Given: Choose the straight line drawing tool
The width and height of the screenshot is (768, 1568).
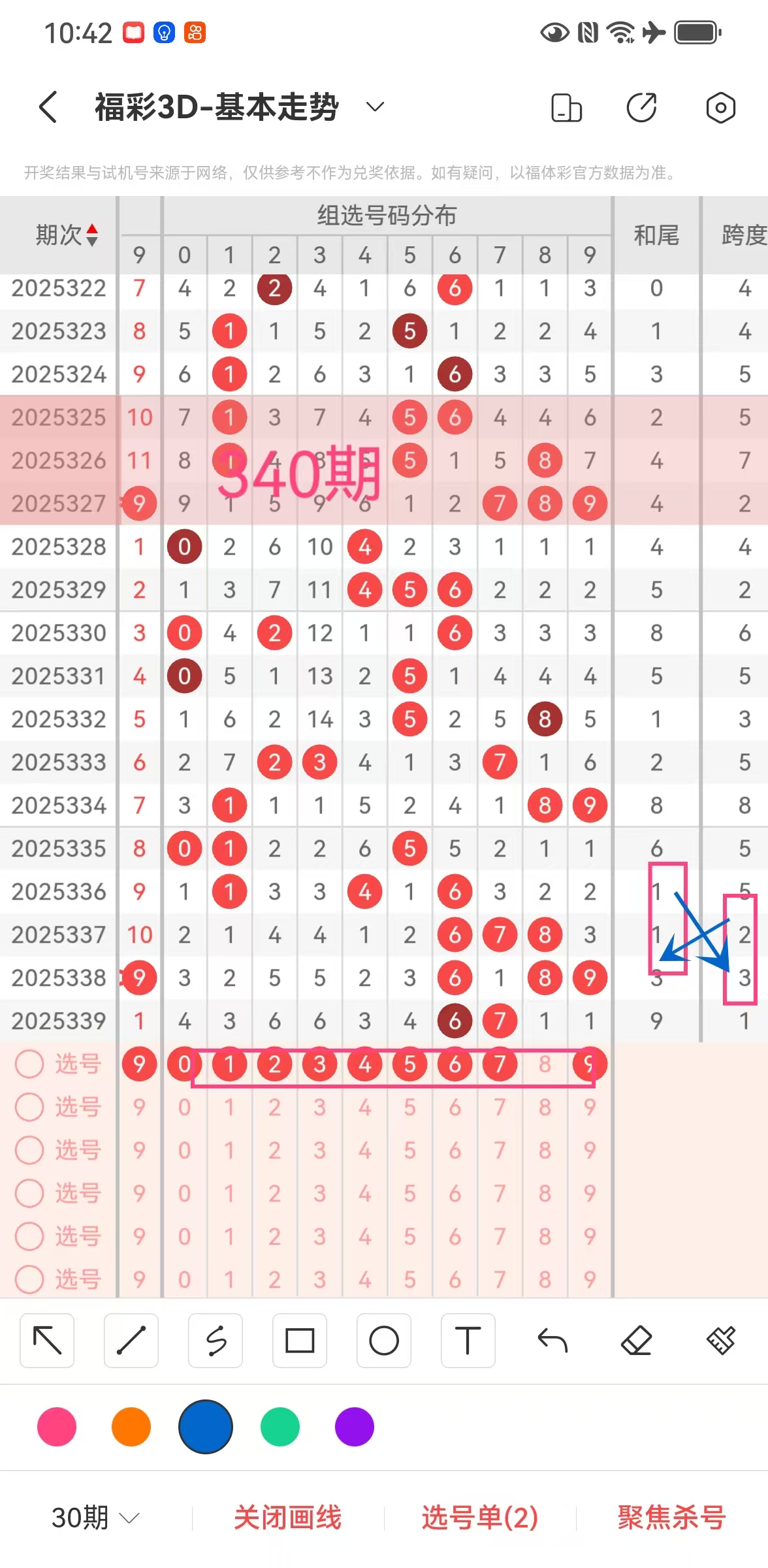Looking at the screenshot, I should (x=131, y=1341).
